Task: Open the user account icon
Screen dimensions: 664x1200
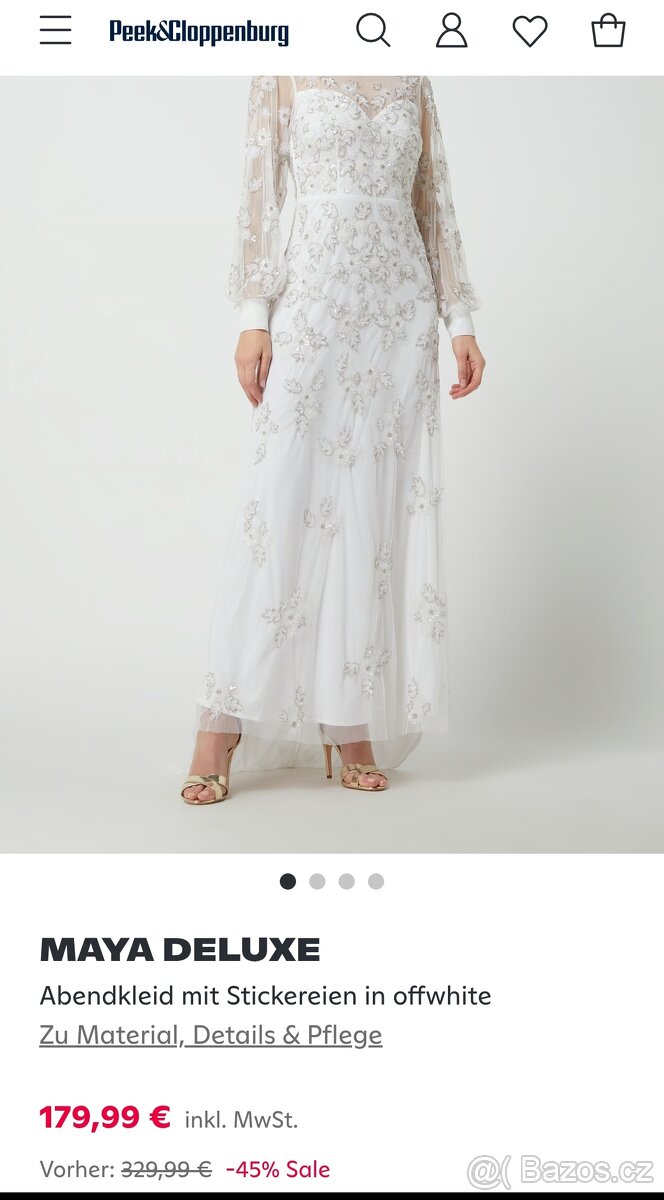Action: click(451, 31)
